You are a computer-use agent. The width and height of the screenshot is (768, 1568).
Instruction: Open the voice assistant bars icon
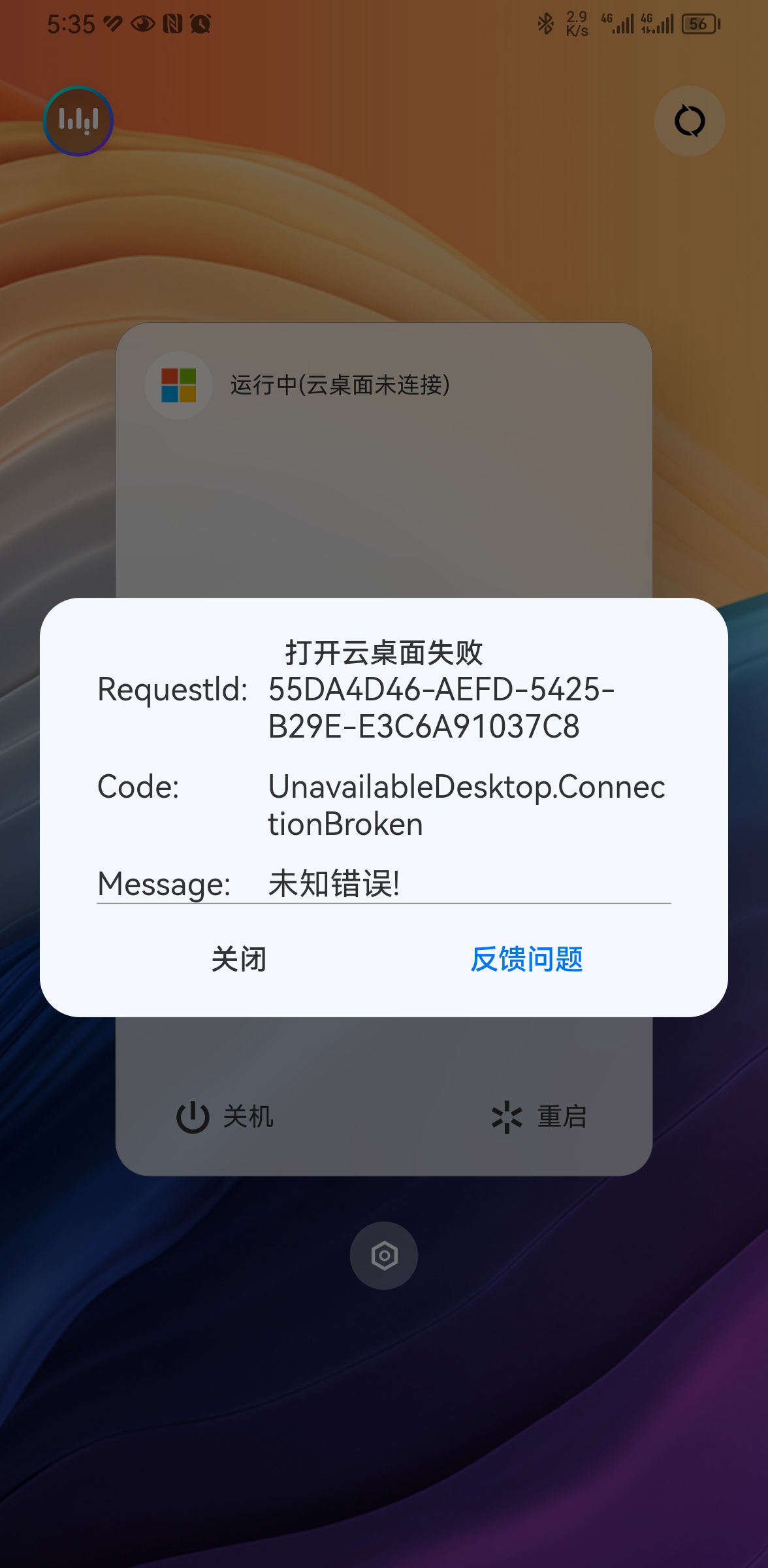(78, 121)
